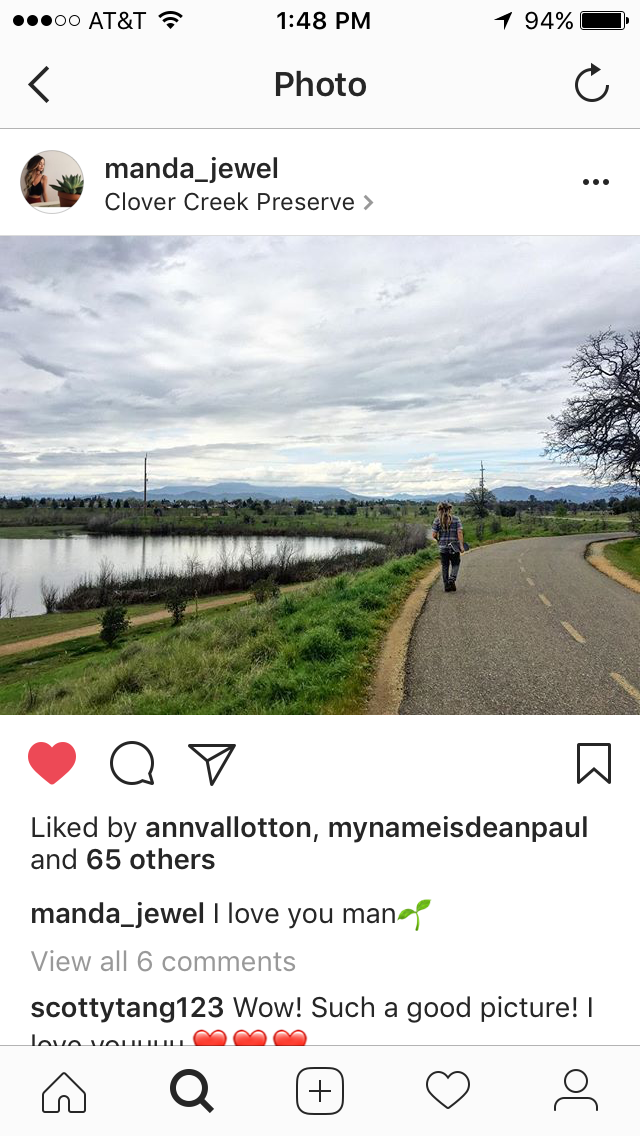
Task: Save the post with the bookmark icon
Action: (x=593, y=764)
